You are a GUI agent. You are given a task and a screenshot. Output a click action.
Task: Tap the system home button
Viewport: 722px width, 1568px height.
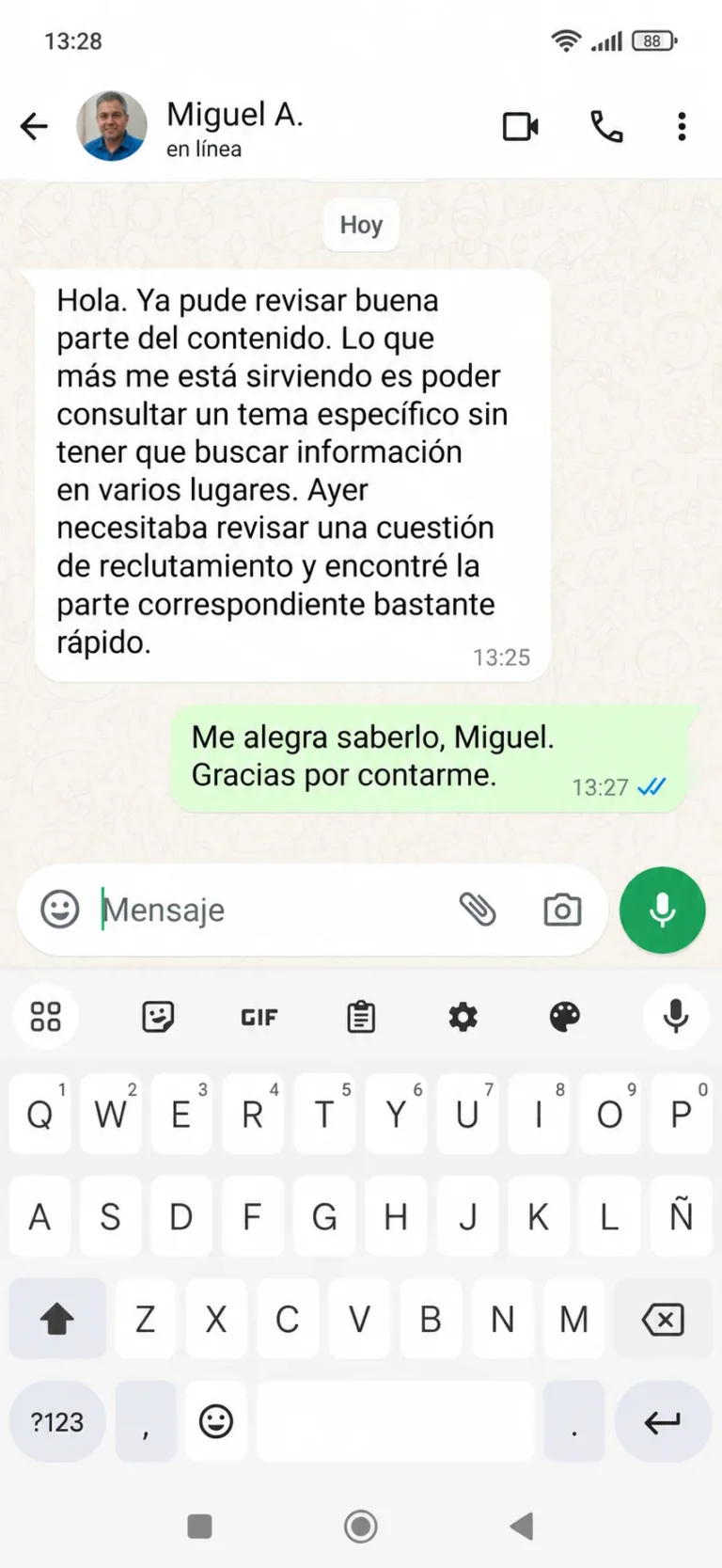tap(361, 1527)
